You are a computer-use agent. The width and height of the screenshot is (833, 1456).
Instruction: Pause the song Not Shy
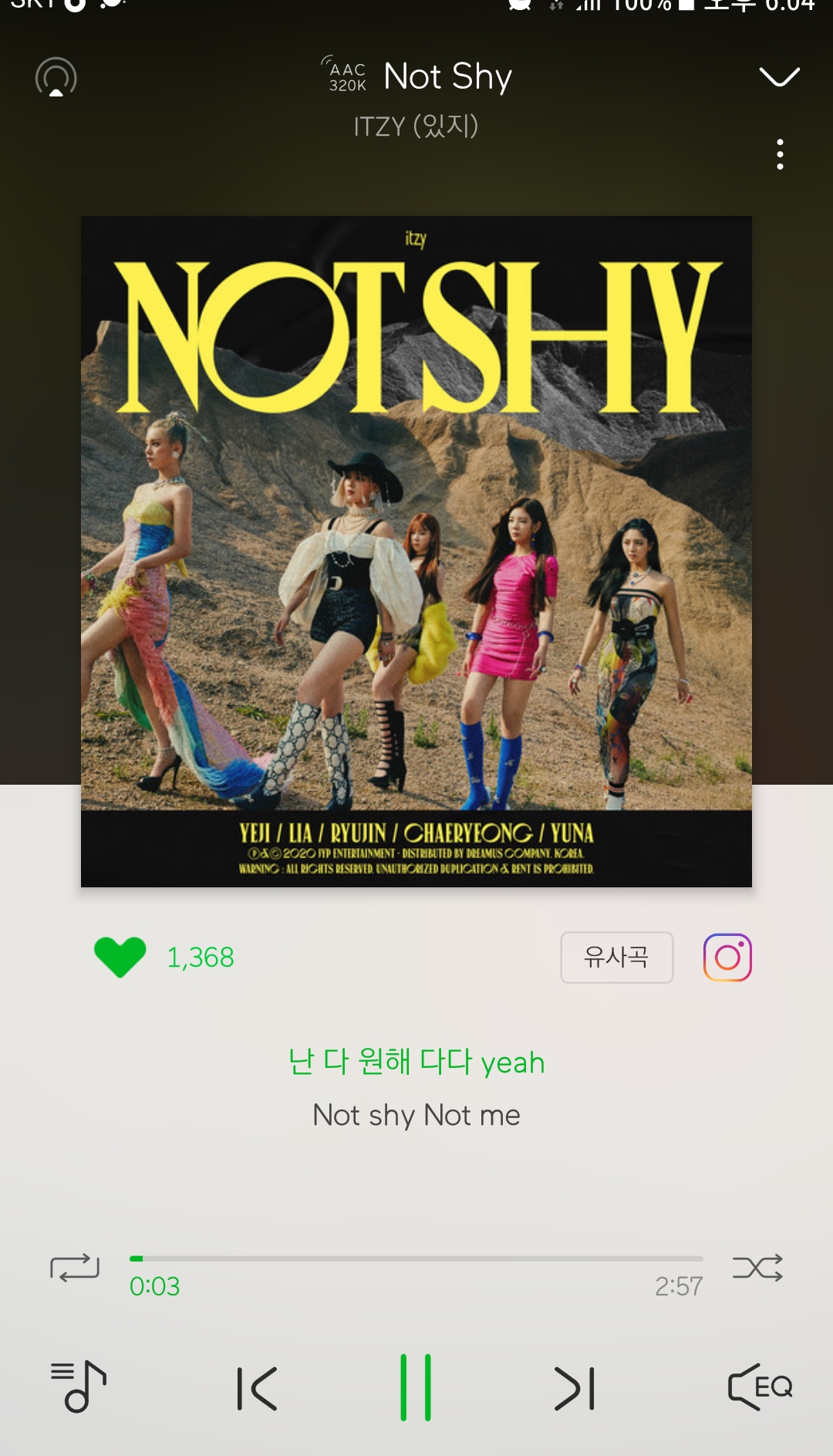[x=416, y=1387]
